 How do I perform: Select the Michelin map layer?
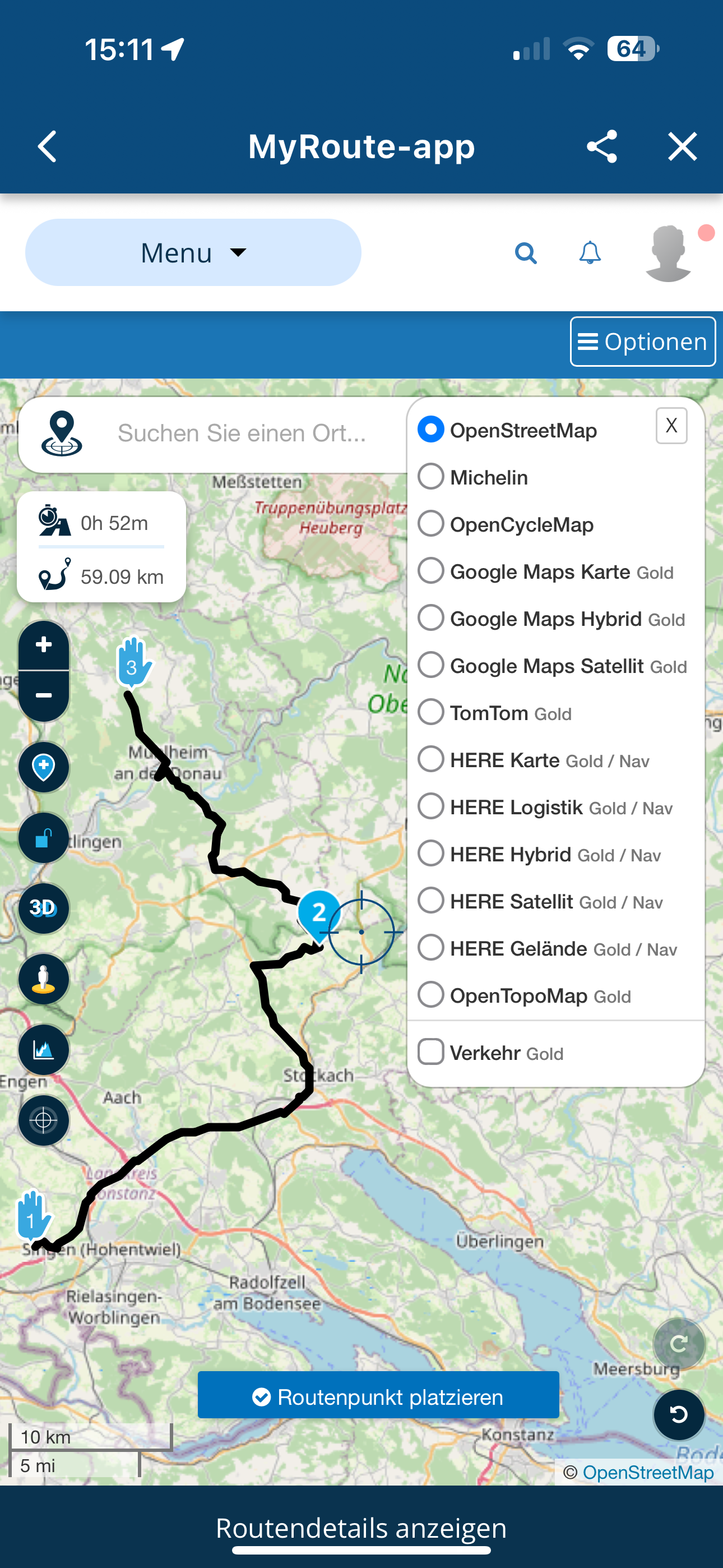(x=431, y=477)
